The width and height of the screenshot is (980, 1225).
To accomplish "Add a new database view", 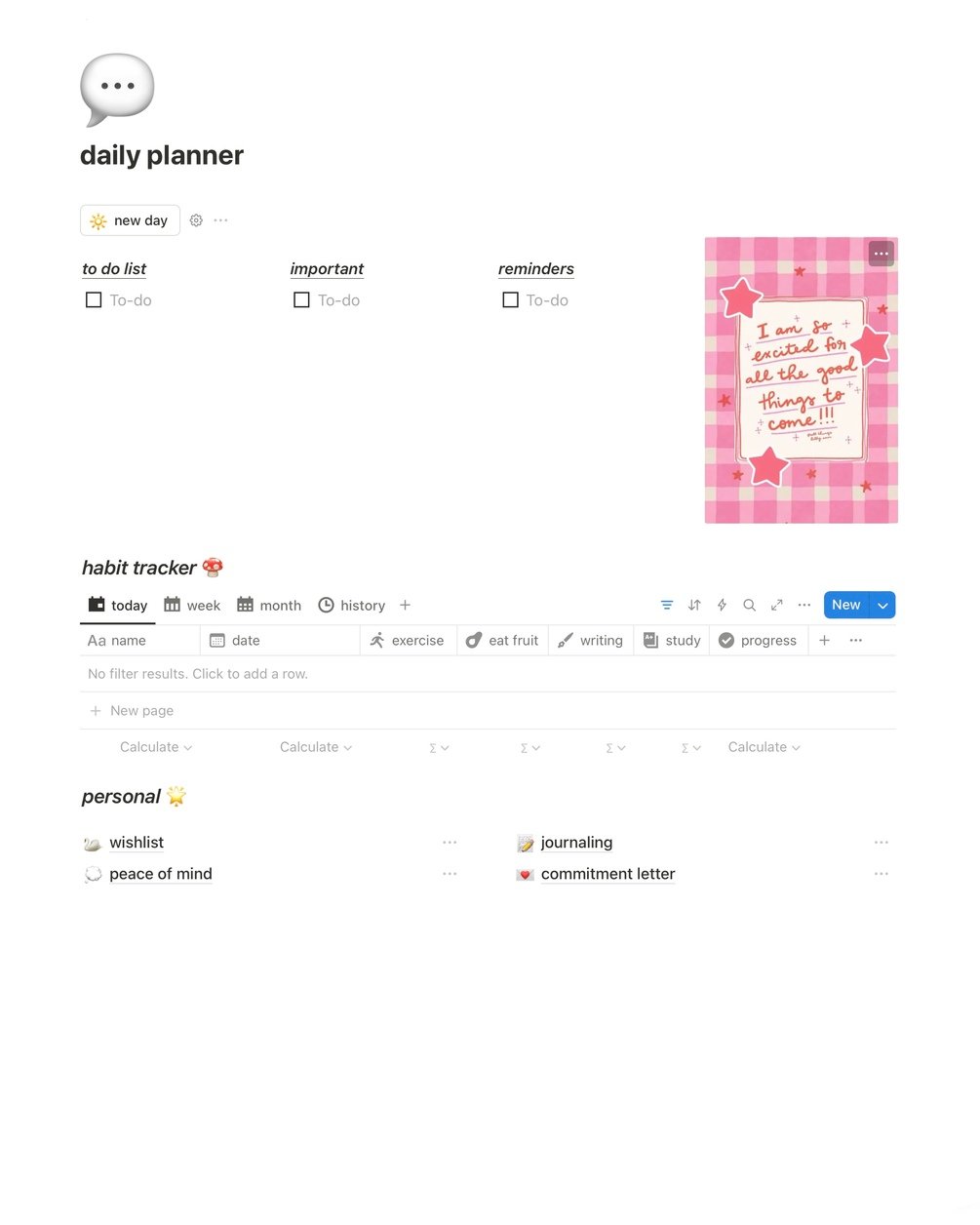I will (405, 606).
